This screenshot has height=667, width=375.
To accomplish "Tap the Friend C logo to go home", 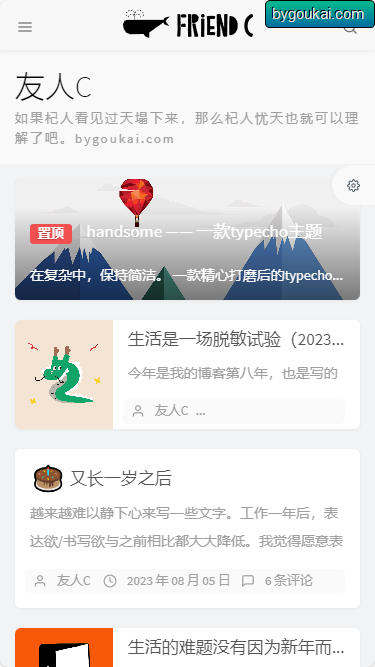I will [x=188, y=25].
